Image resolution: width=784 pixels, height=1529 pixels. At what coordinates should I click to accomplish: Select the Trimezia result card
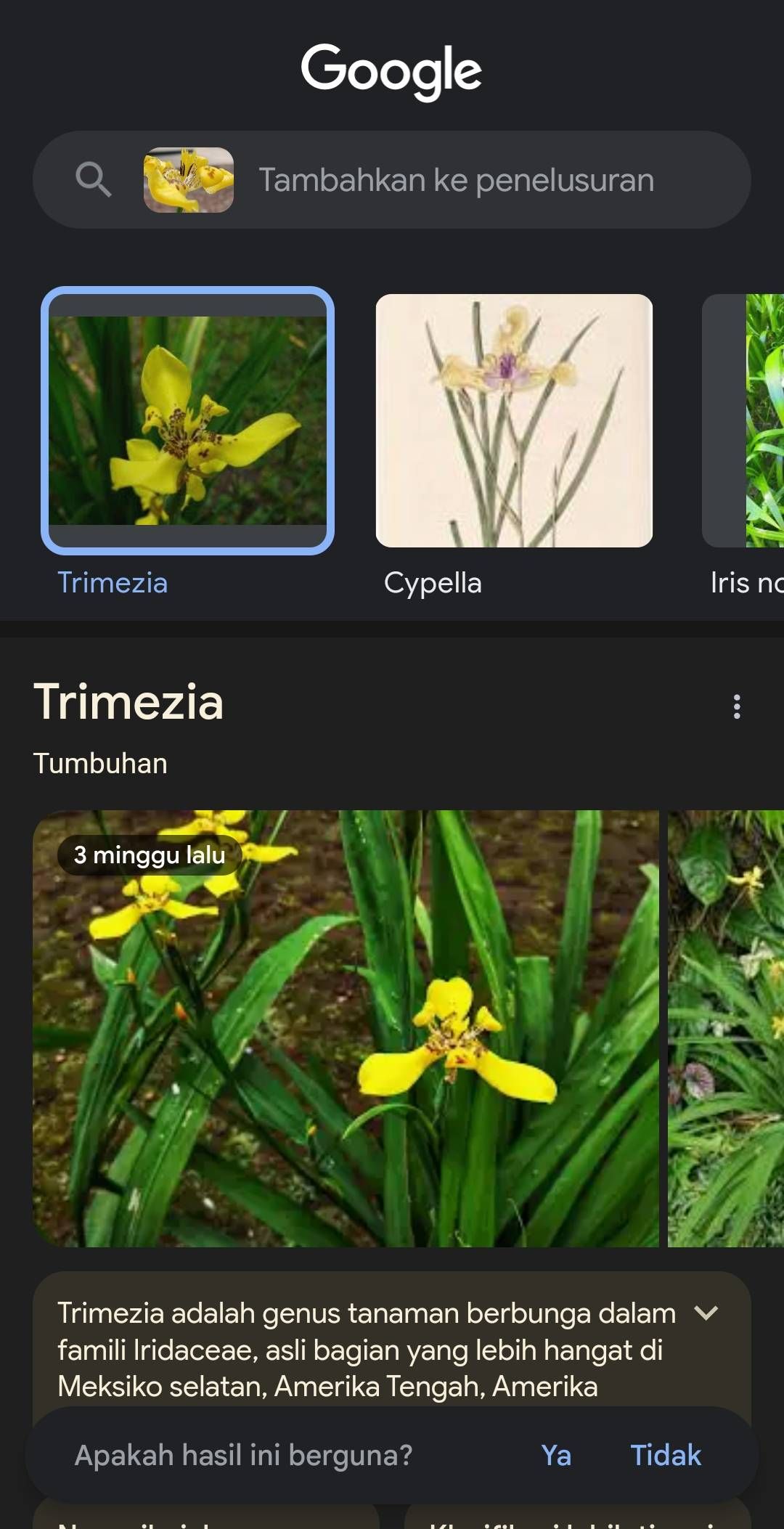point(187,421)
